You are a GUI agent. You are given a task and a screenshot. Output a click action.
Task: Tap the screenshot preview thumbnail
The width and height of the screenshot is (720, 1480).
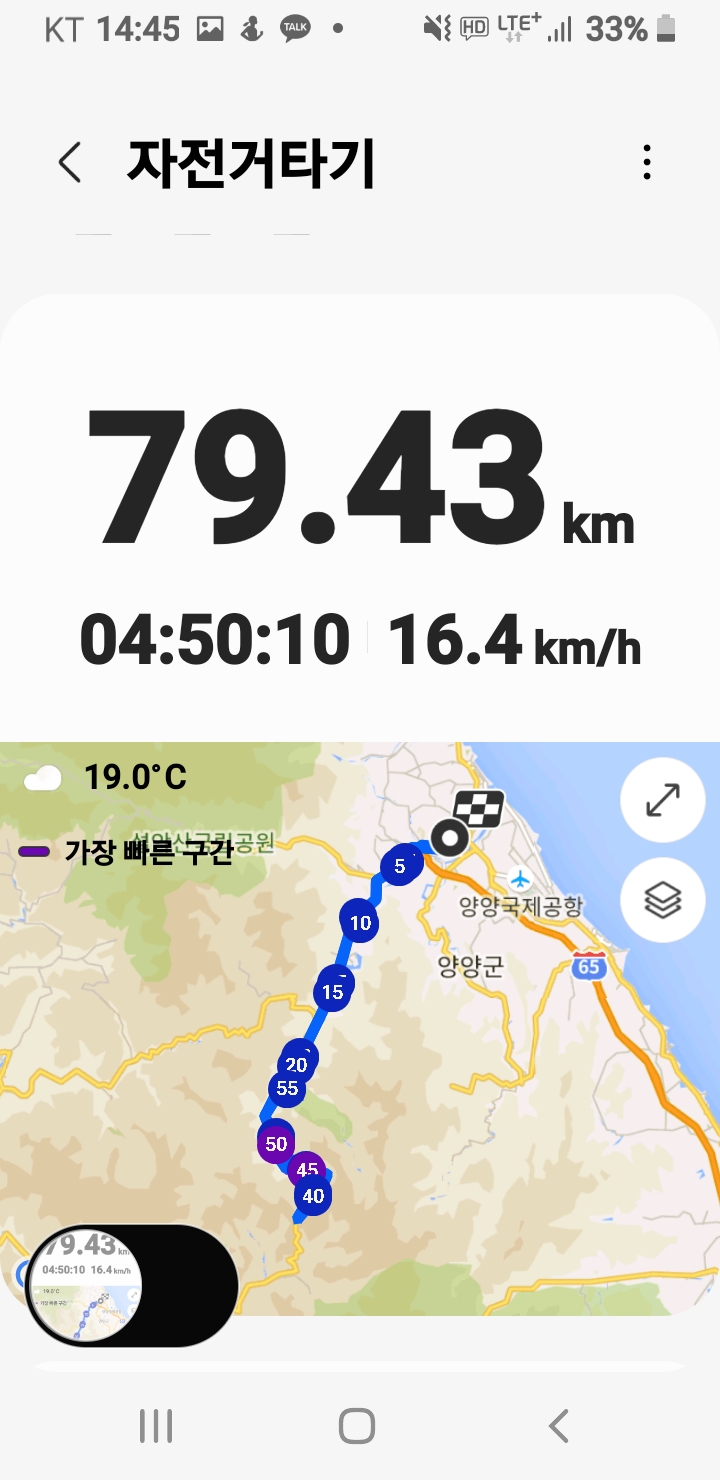pos(86,1285)
